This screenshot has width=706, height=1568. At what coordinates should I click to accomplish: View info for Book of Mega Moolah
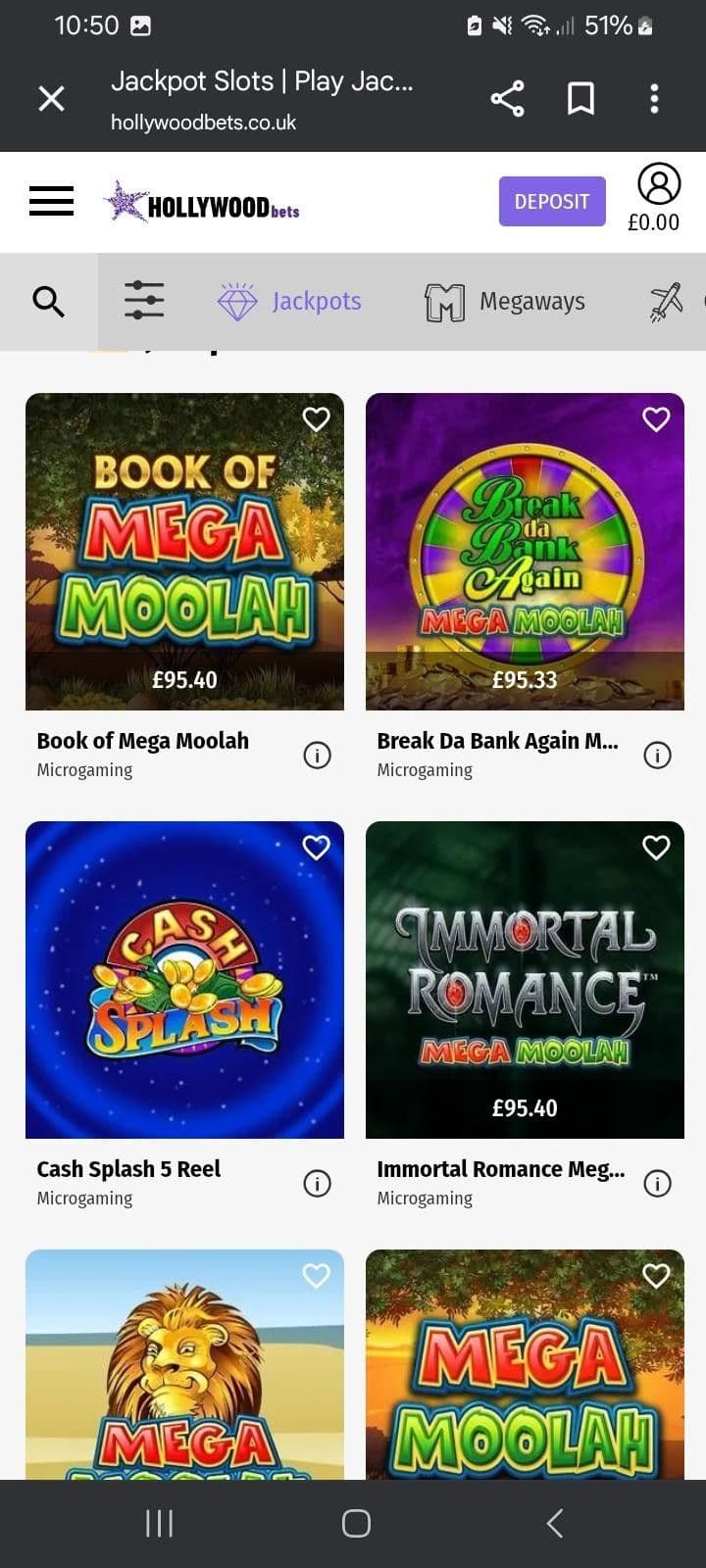pos(317,755)
